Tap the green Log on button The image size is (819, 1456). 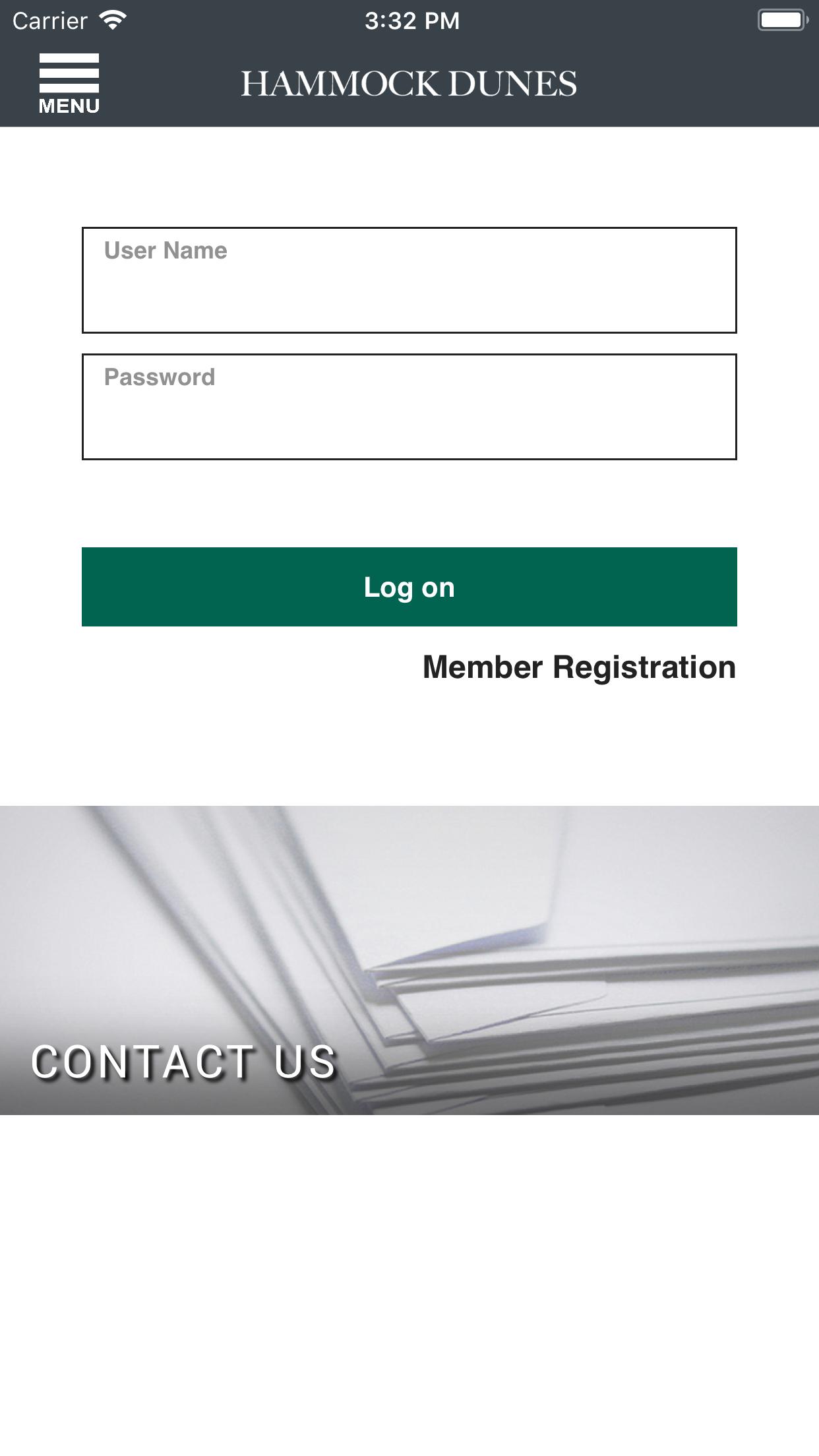coord(409,587)
